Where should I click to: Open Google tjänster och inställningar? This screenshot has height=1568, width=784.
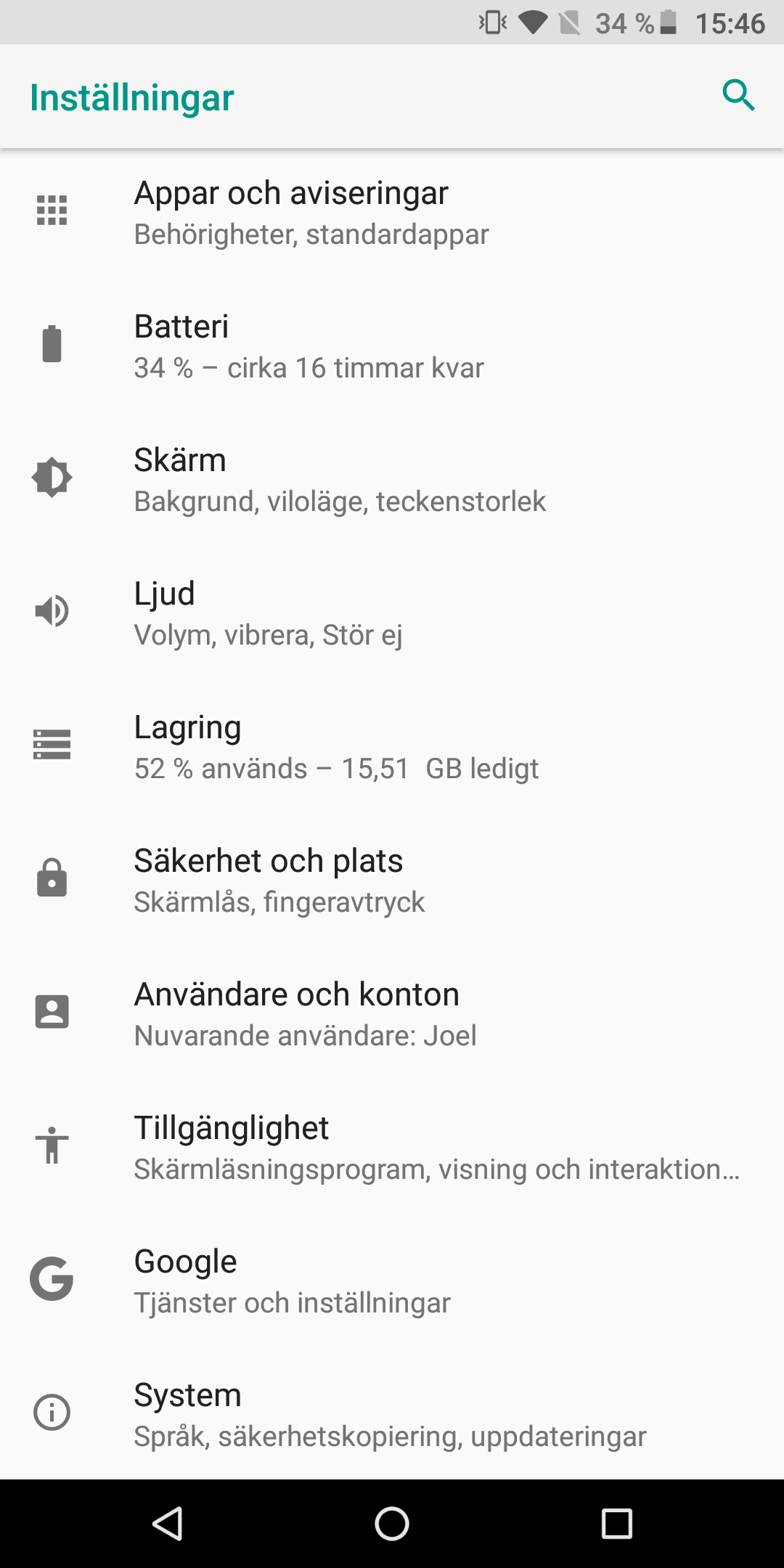point(392,1281)
